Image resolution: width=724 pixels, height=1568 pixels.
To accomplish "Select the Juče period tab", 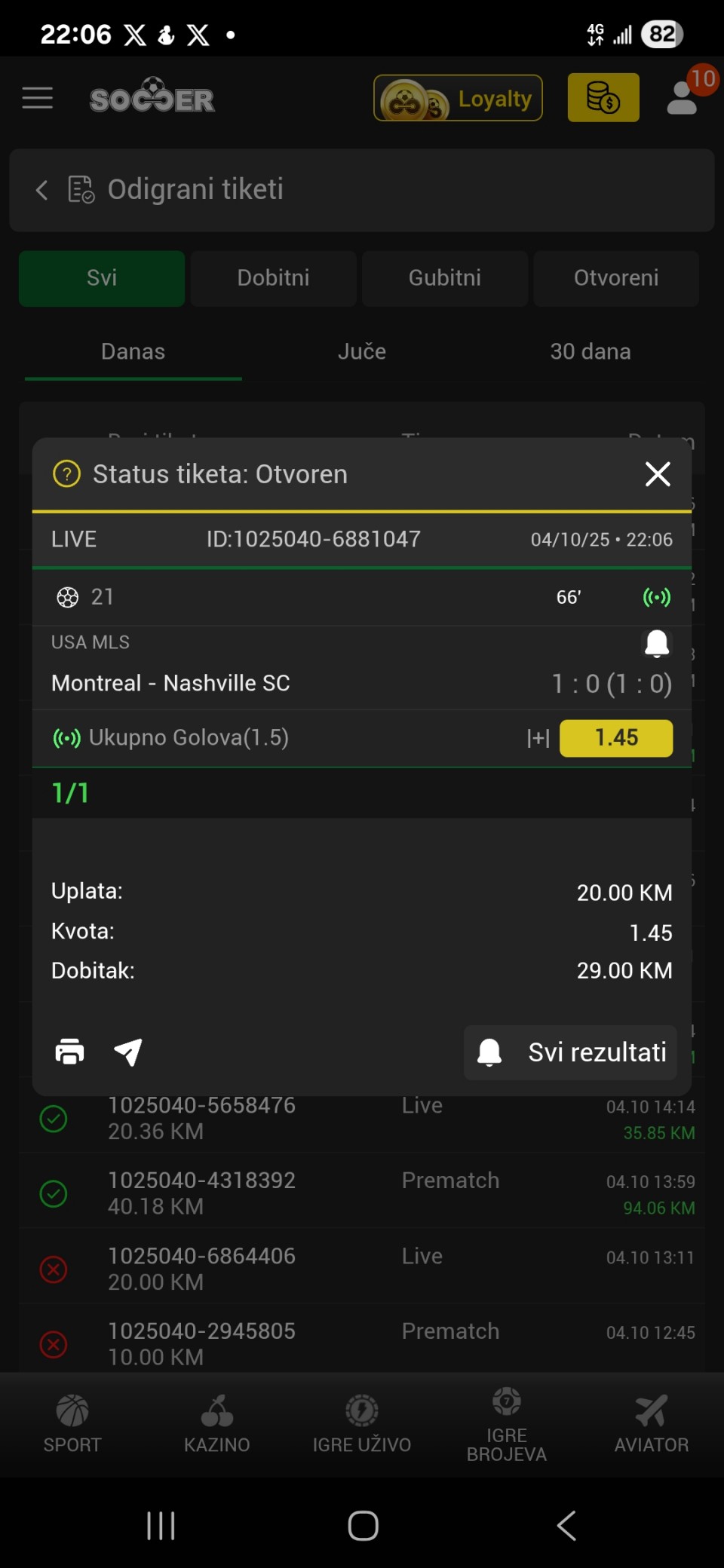I will pyautogui.click(x=362, y=351).
